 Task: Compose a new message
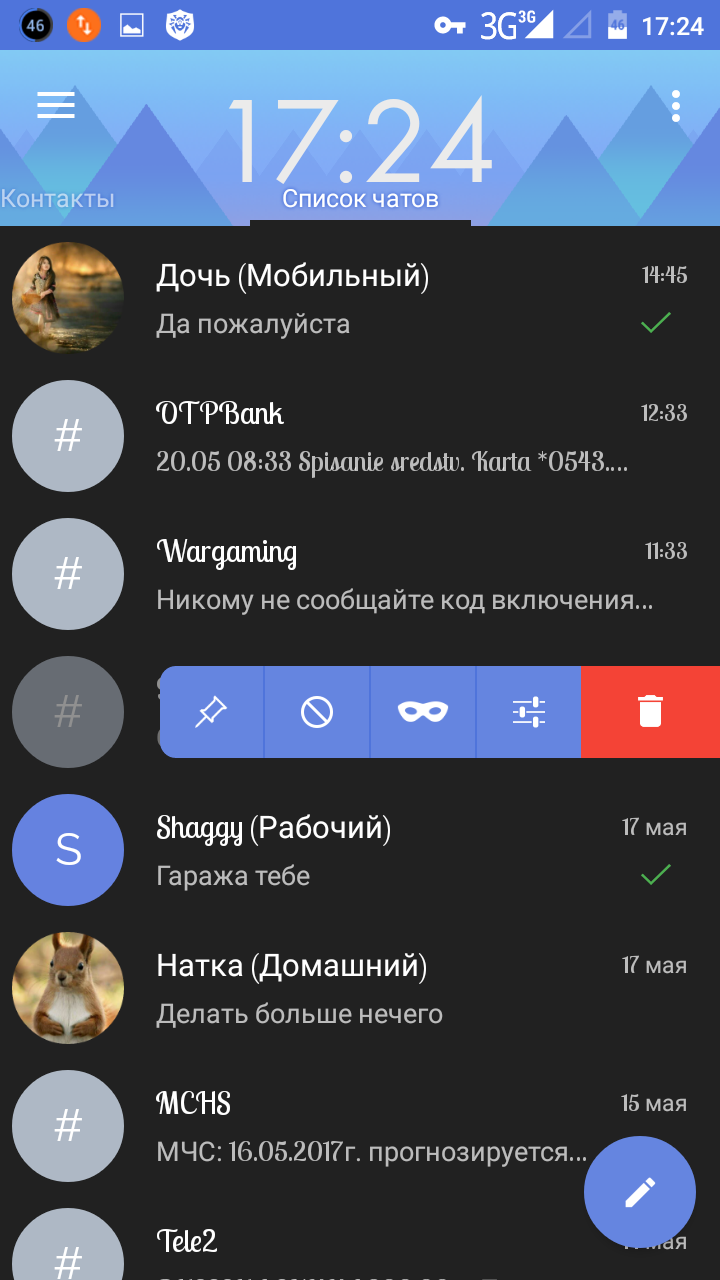[x=639, y=1191]
